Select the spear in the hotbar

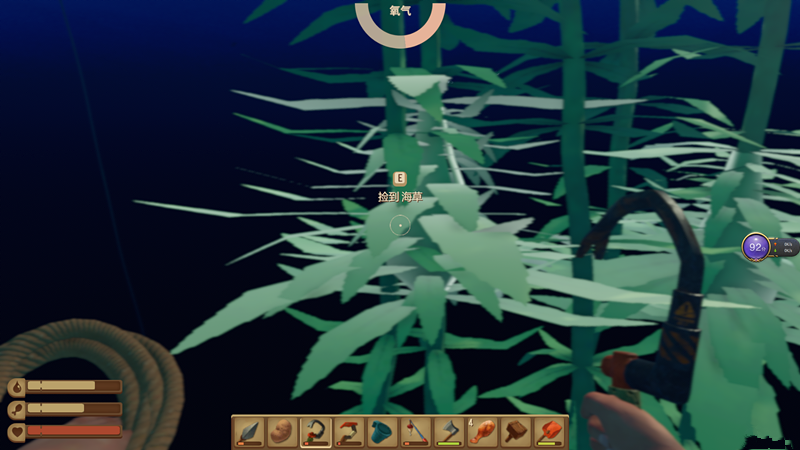coord(249,432)
